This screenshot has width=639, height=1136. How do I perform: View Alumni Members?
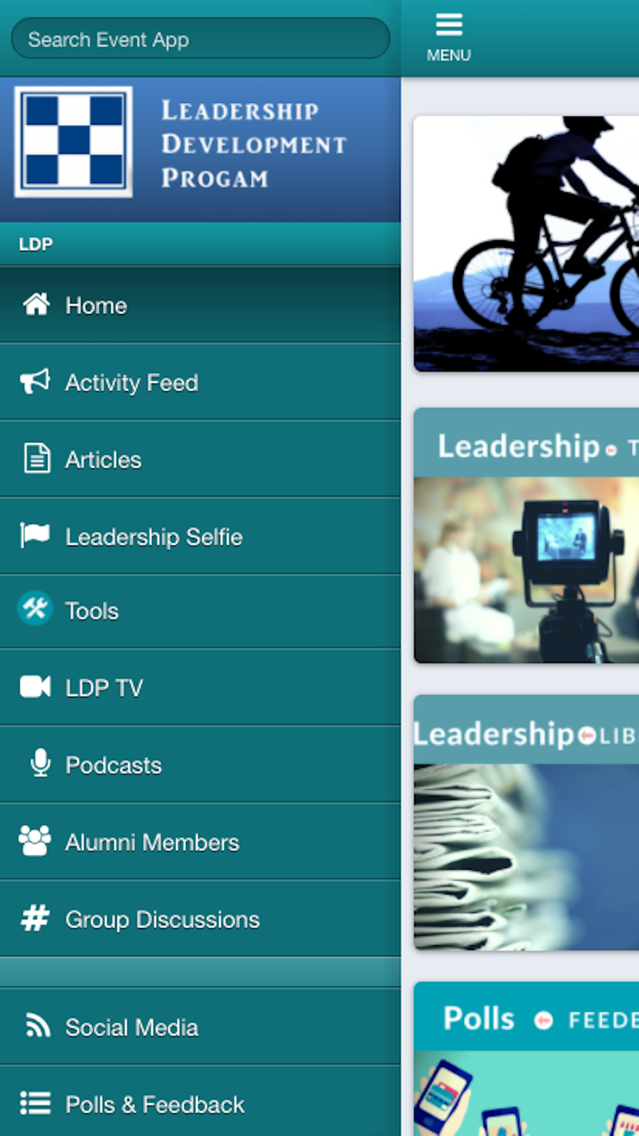[200, 842]
